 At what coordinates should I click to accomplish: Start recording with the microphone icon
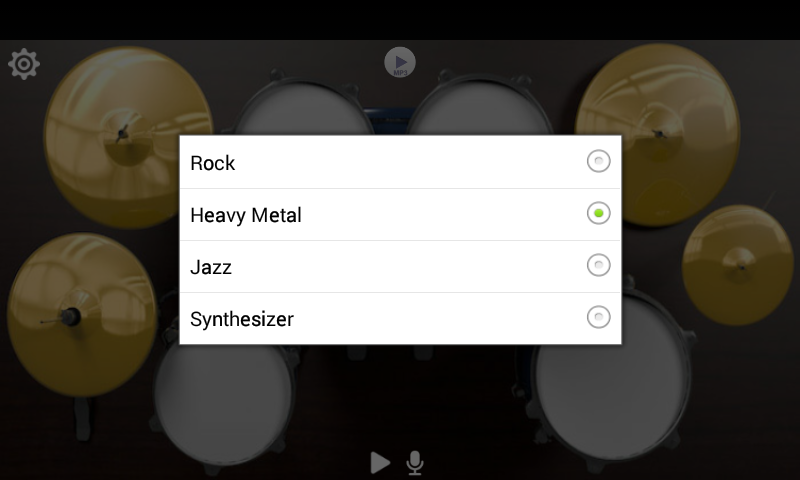[x=415, y=462]
